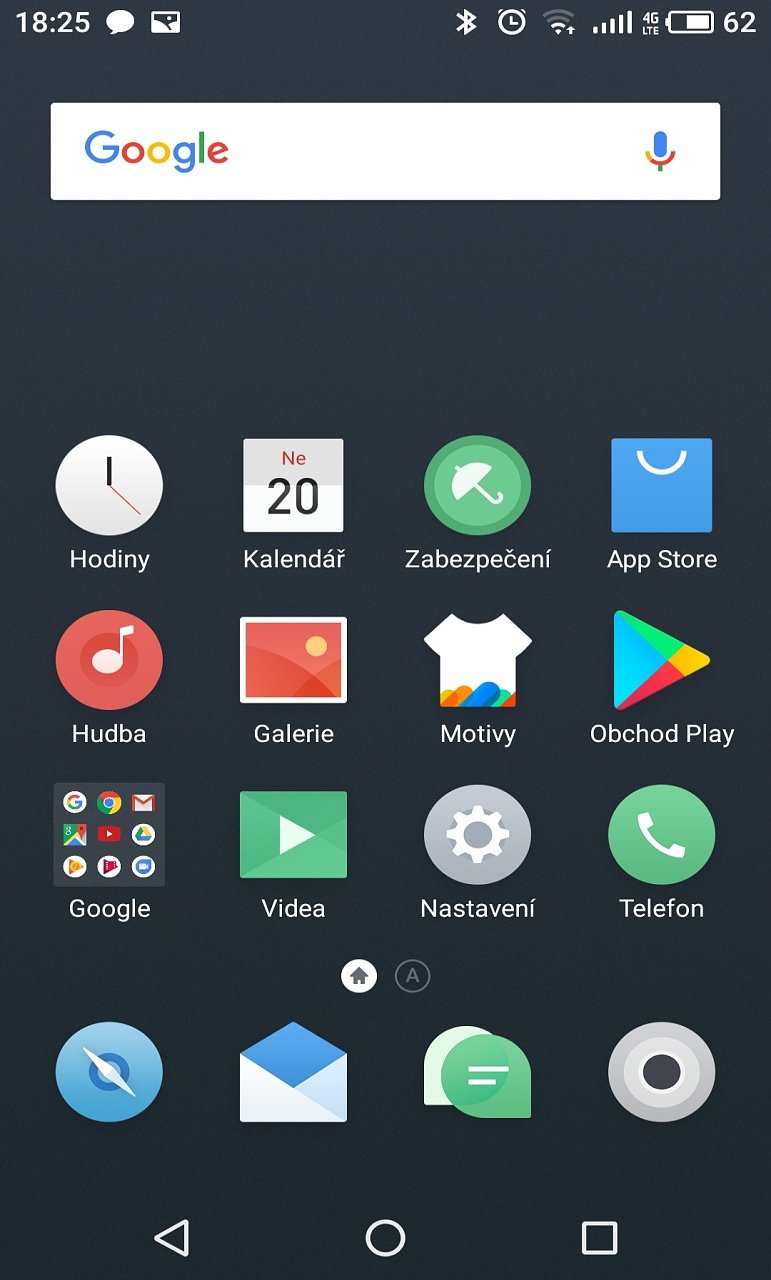Viewport: 771px width, 1280px height.
Task: Switch to the A page indicator
Action: 412,976
